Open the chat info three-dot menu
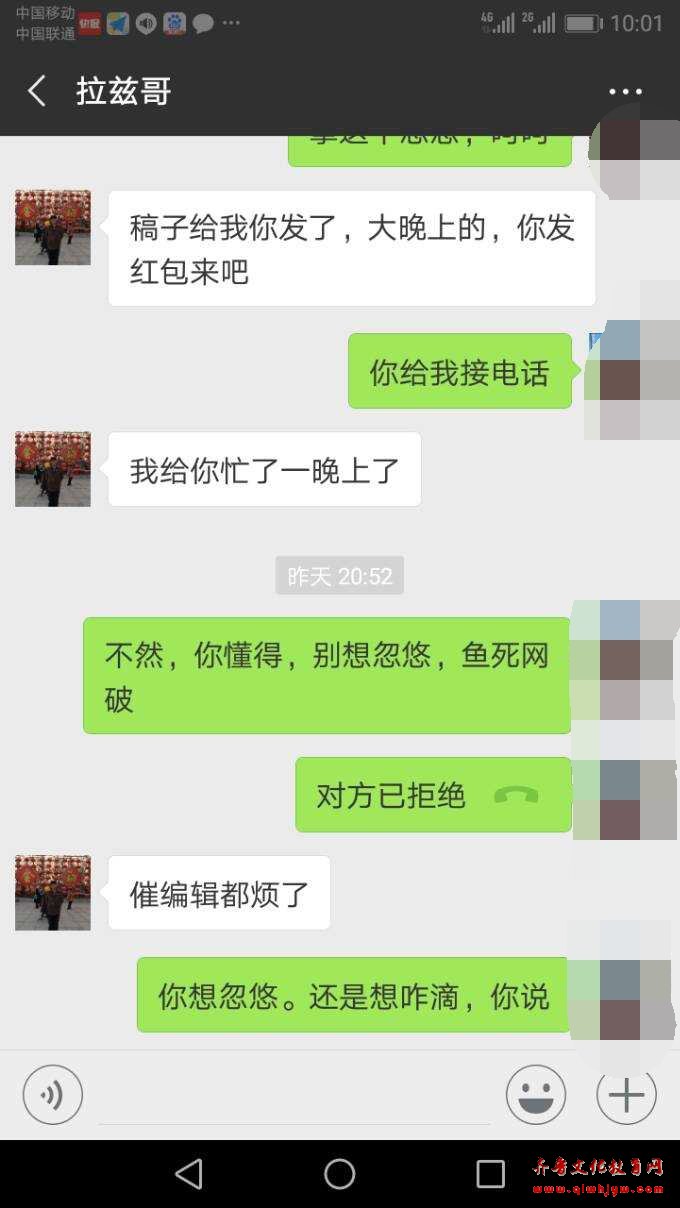680x1208 pixels. [626, 92]
